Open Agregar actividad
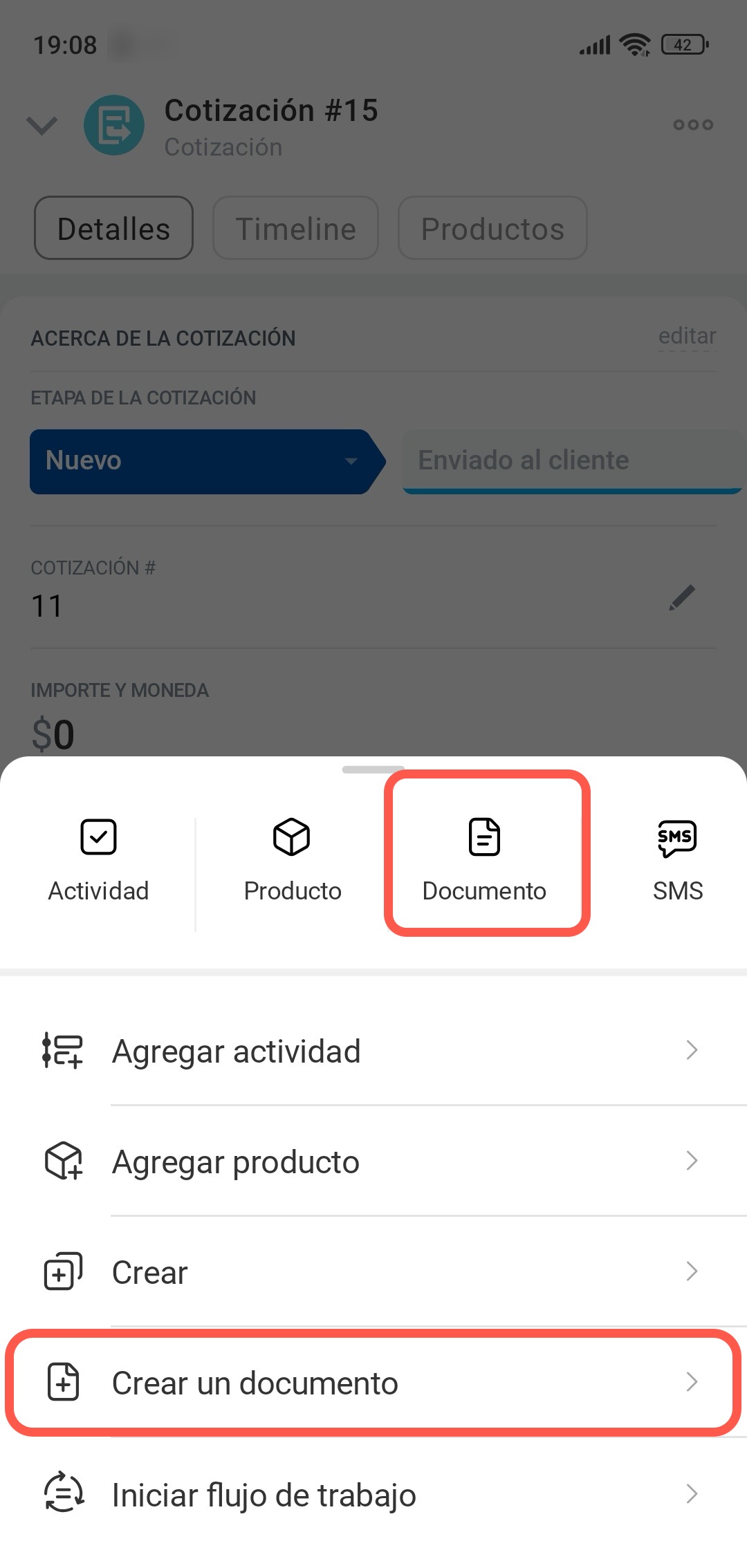747x1568 pixels. (x=373, y=1051)
